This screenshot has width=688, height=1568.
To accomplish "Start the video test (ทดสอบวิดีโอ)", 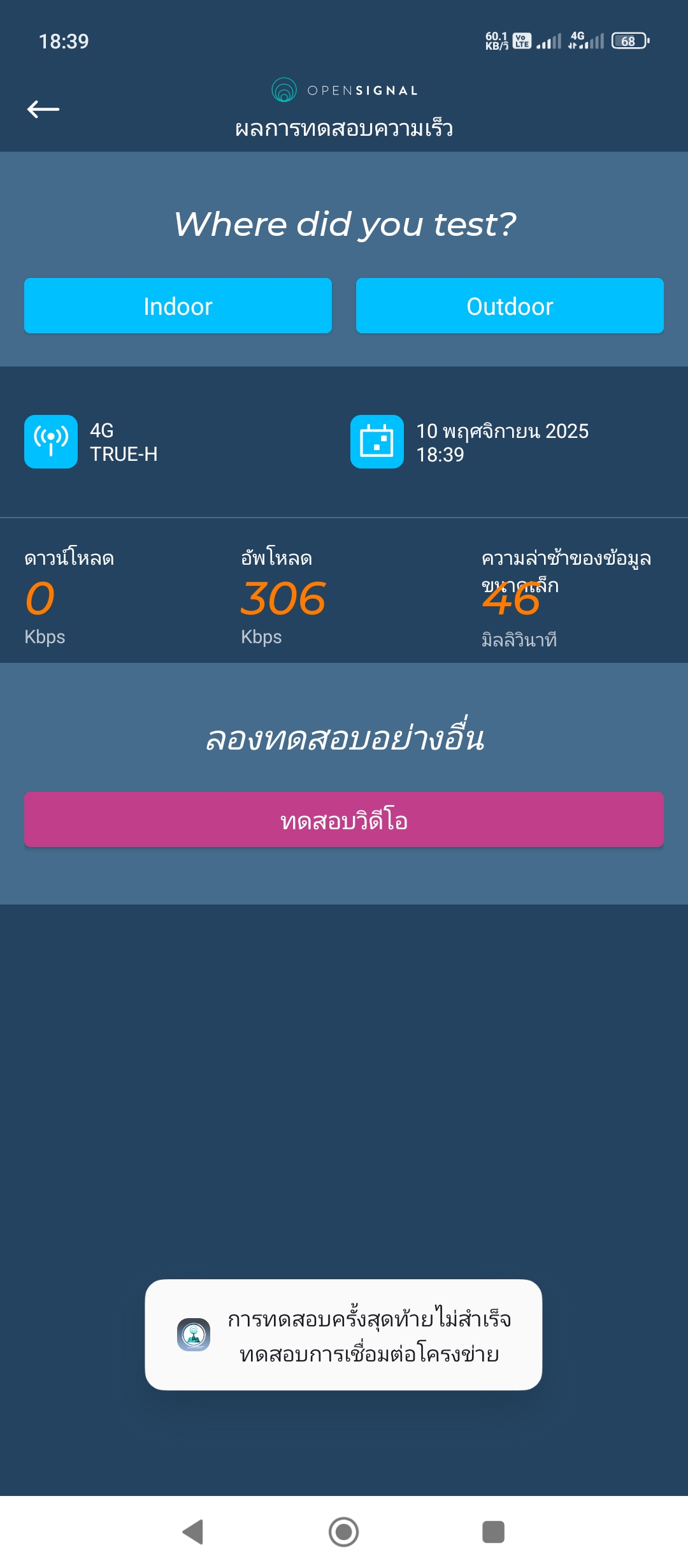I will (344, 820).
